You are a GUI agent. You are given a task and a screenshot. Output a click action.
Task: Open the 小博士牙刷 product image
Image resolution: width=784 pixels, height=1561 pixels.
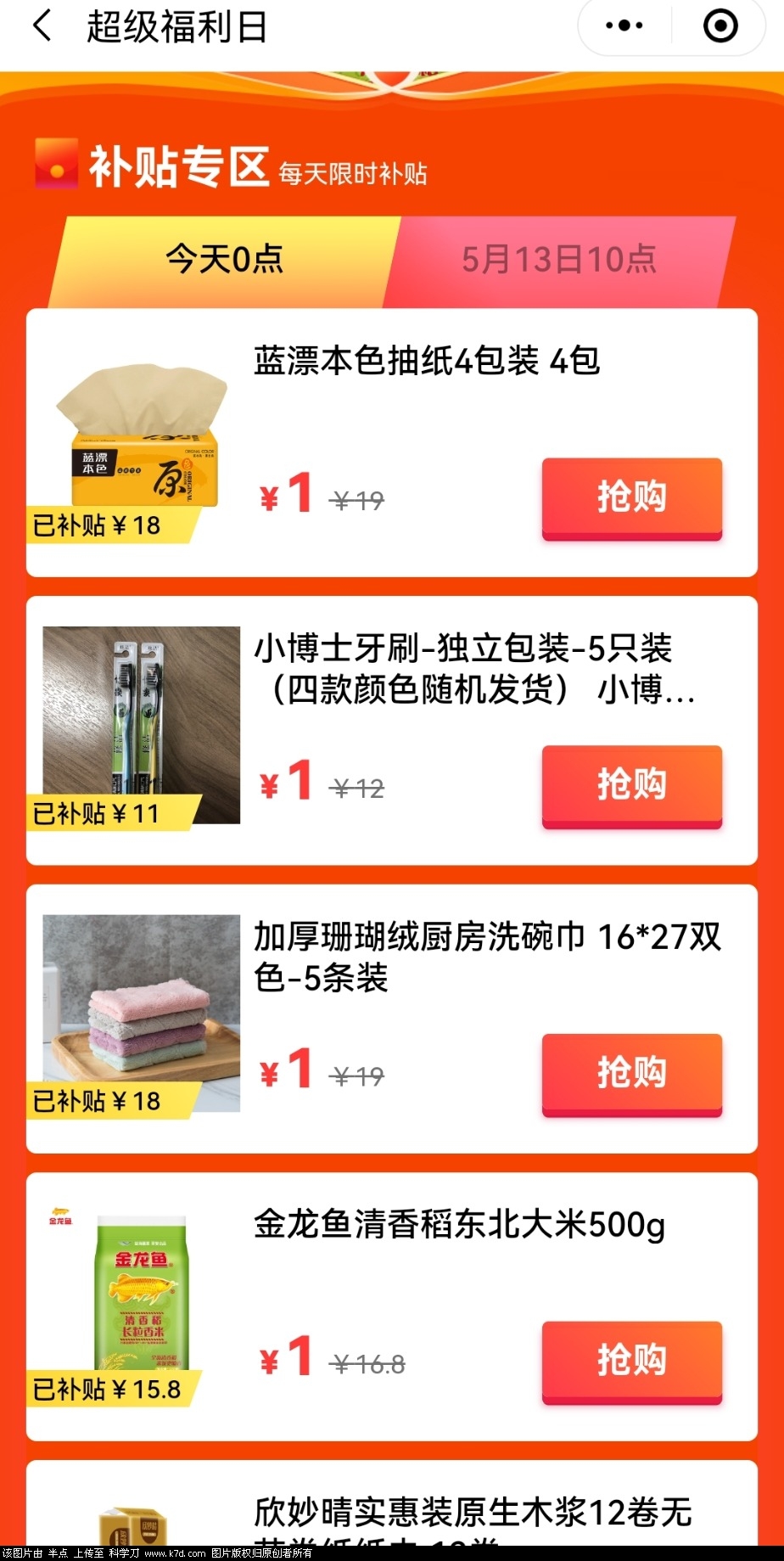coord(142,723)
